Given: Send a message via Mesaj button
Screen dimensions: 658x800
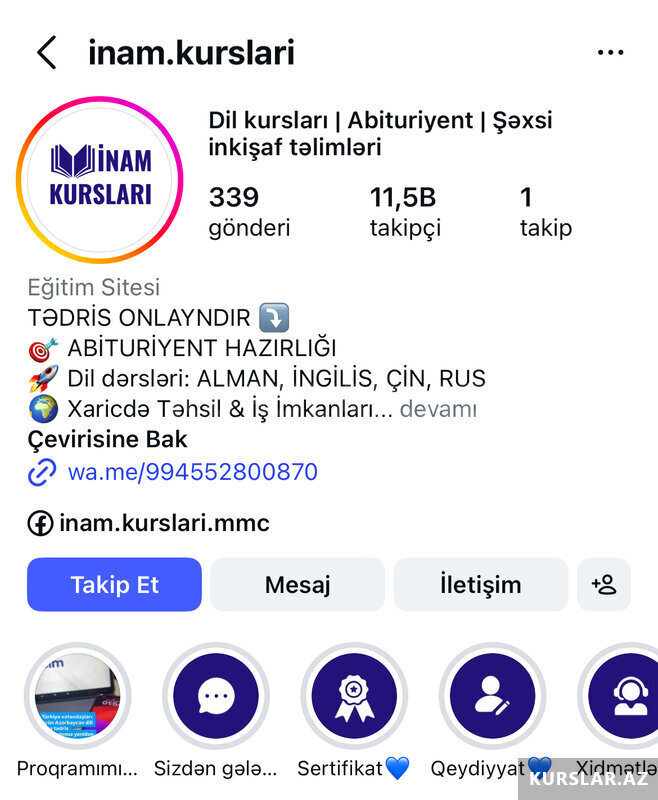Looking at the screenshot, I should (297, 585).
